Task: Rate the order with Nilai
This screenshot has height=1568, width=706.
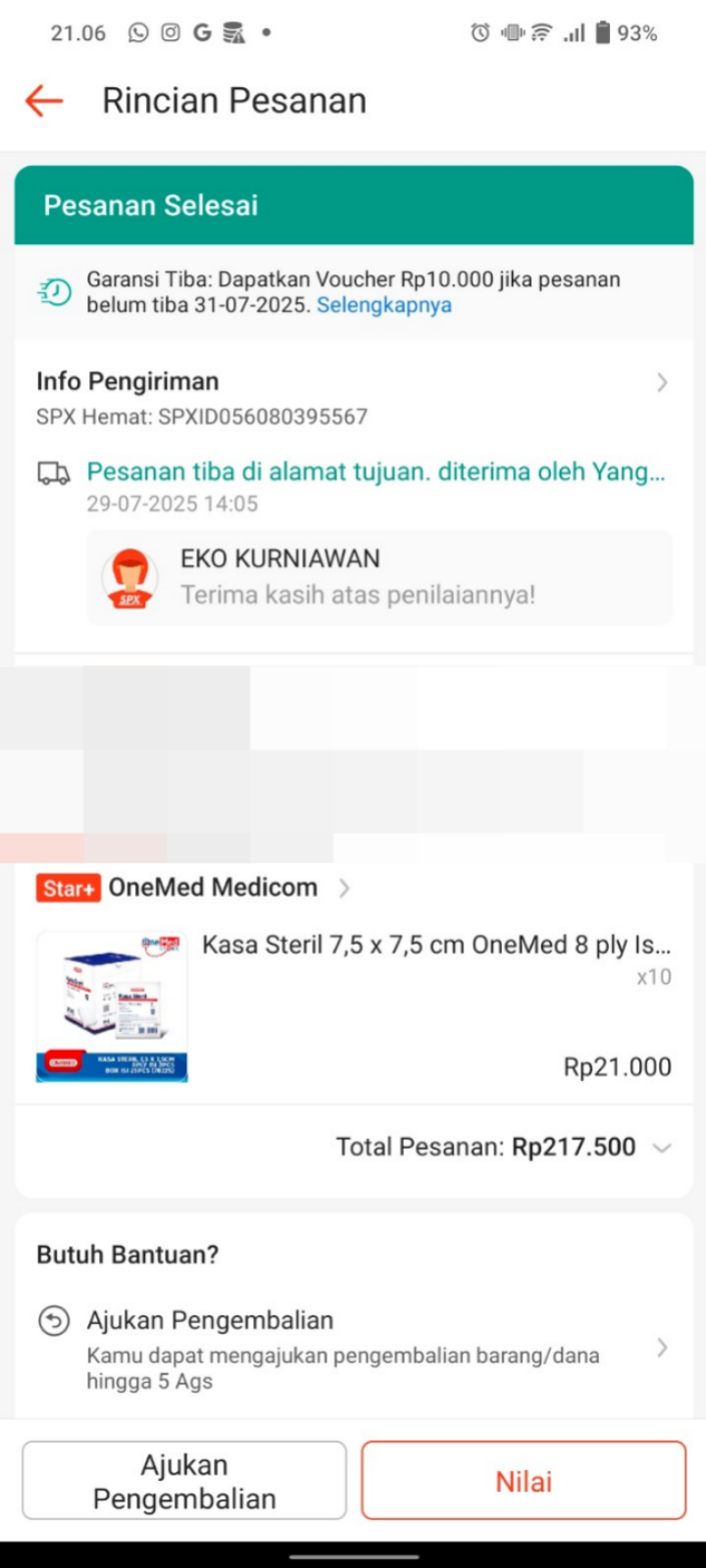Action: 524,1481
